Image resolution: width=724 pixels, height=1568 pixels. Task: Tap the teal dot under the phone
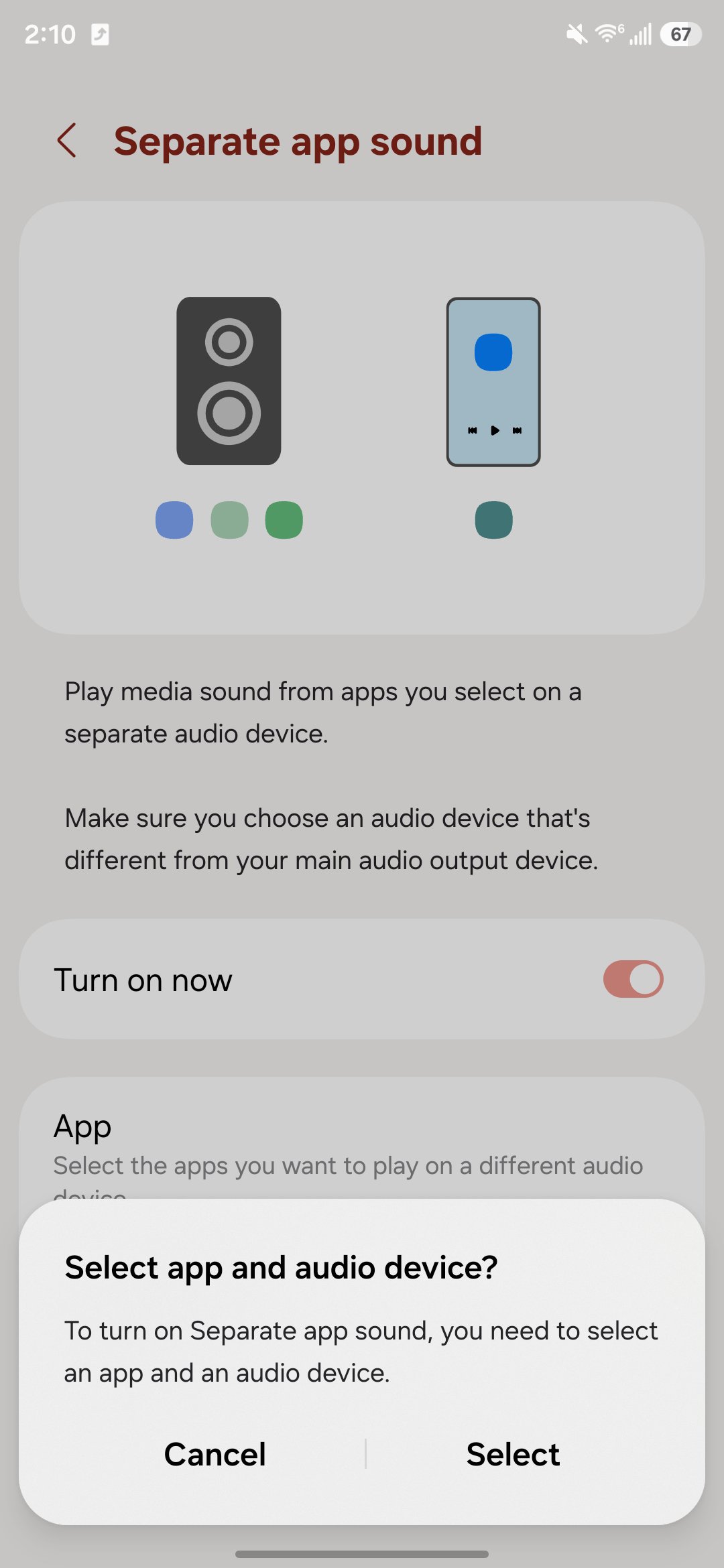pos(493,520)
